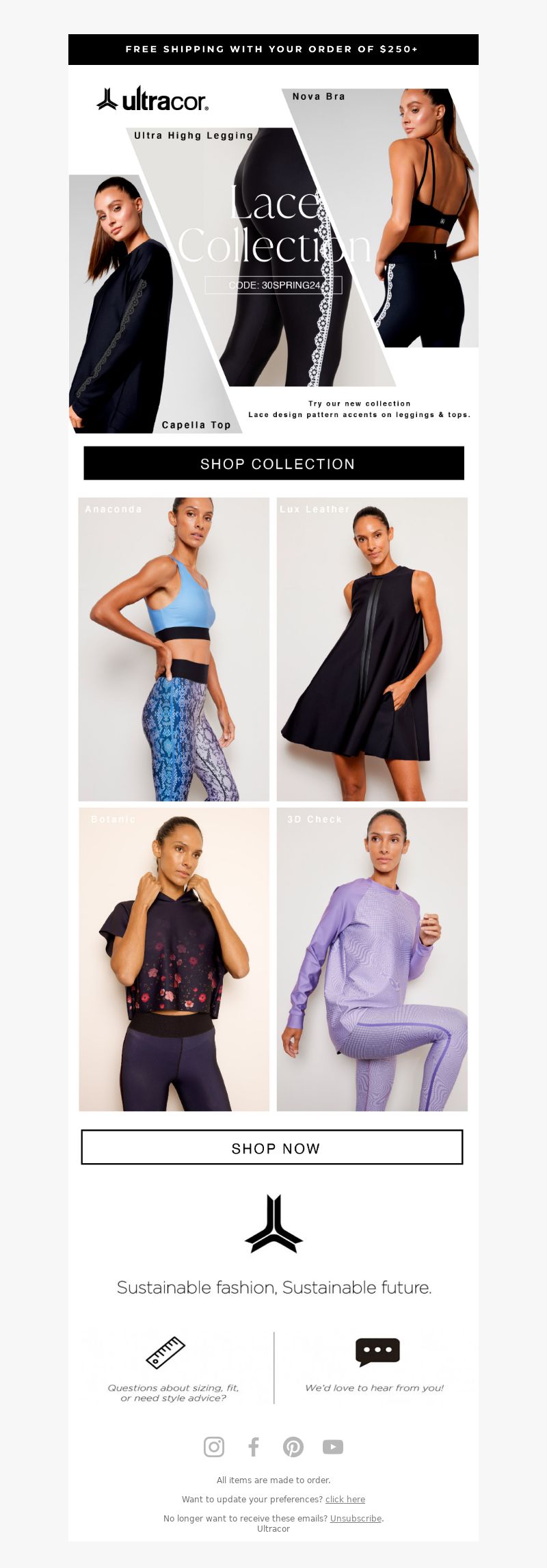View the Lux Leather dress tile

pyautogui.click(x=372, y=649)
